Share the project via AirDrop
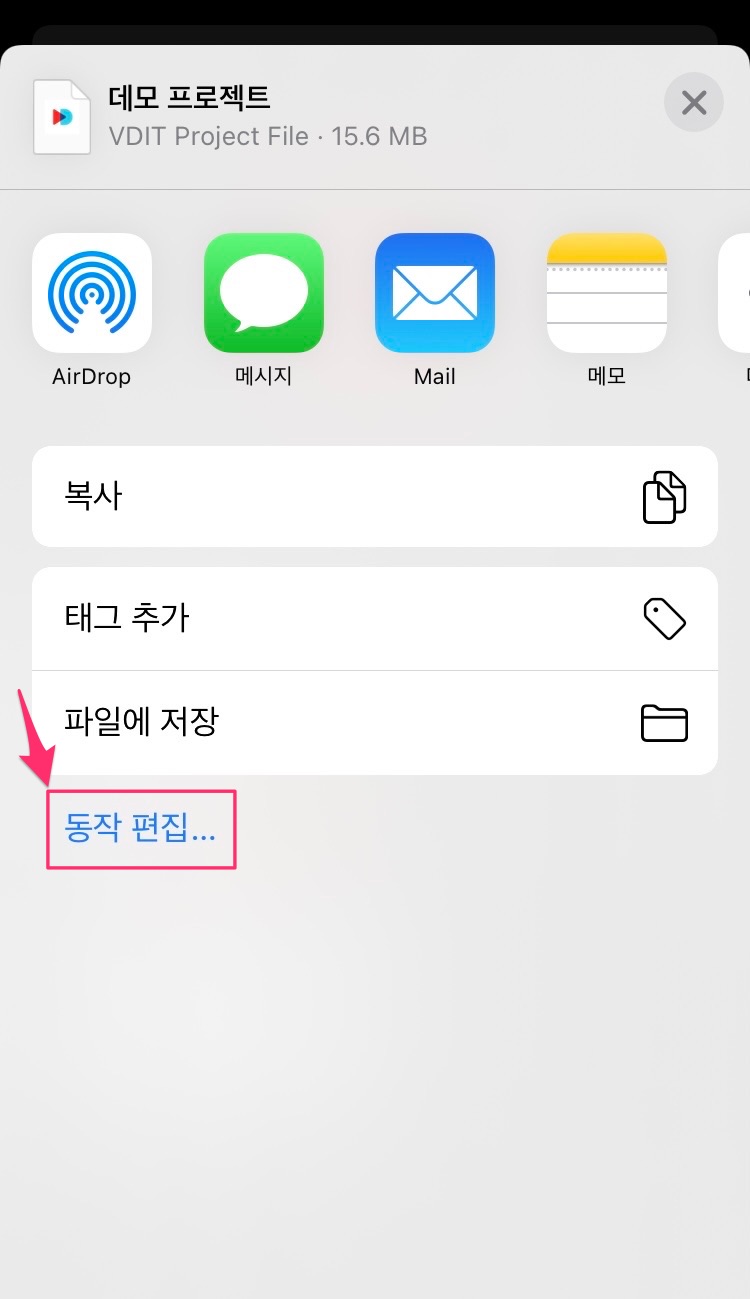The width and height of the screenshot is (750, 1299). point(92,294)
